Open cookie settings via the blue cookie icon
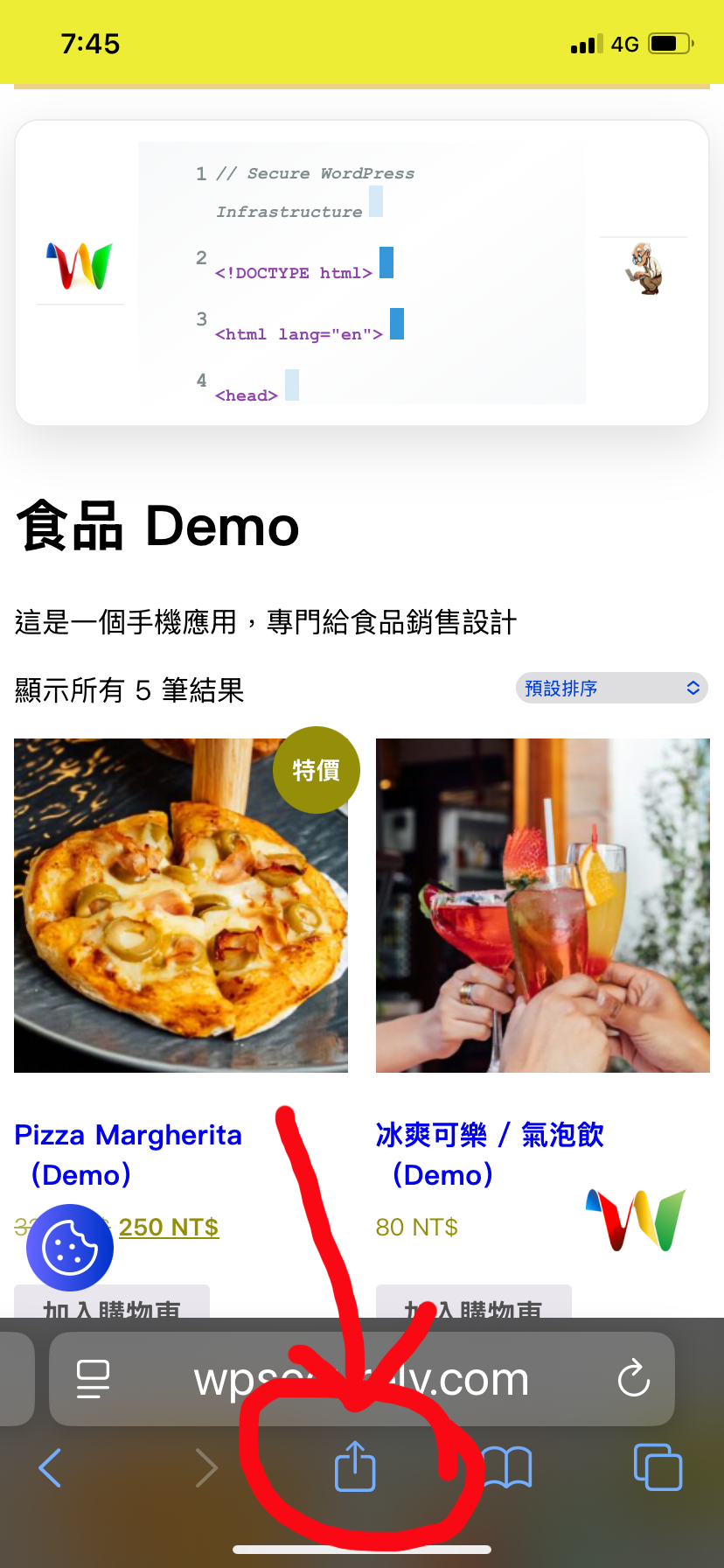Viewport: 724px width, 1568px height. pyautogui.click(x=69, y=1247)
